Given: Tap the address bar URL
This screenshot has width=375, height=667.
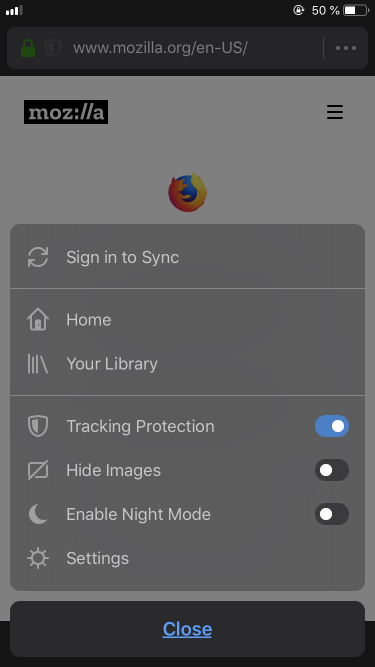Looking at the screenshot, I should 160,48.
